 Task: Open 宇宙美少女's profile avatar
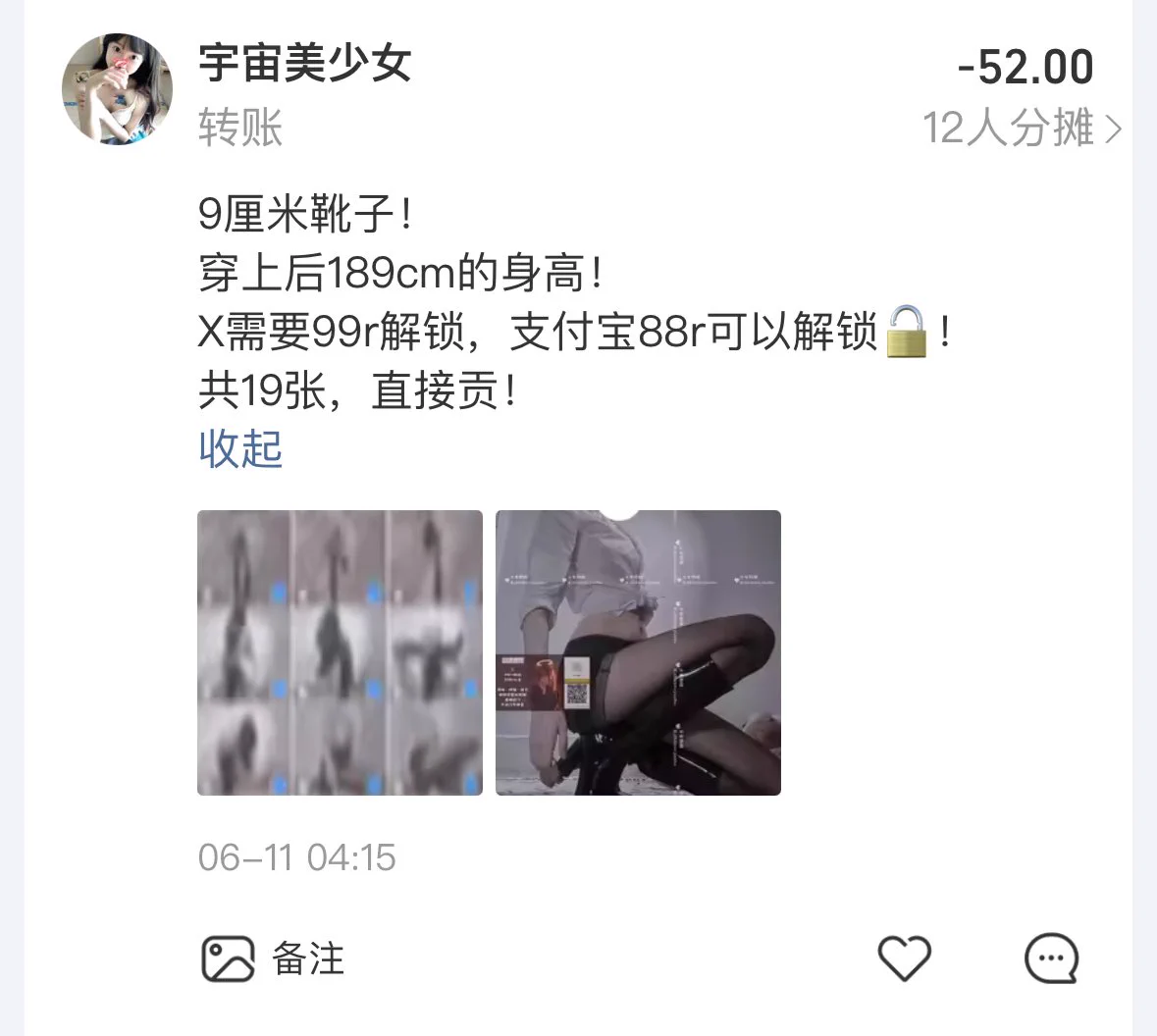[117, 89]
